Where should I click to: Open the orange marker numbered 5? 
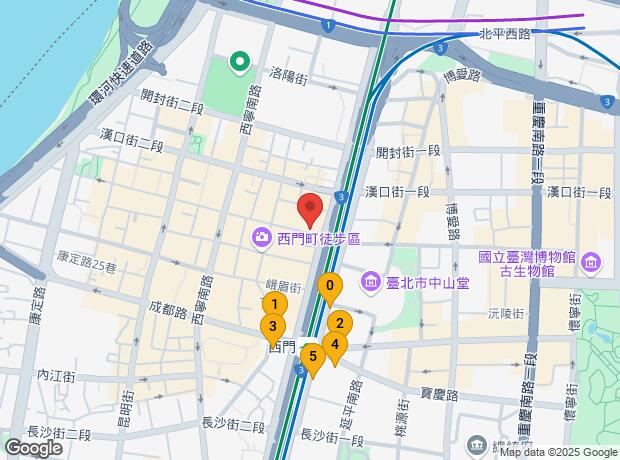[x=313, y=357]
